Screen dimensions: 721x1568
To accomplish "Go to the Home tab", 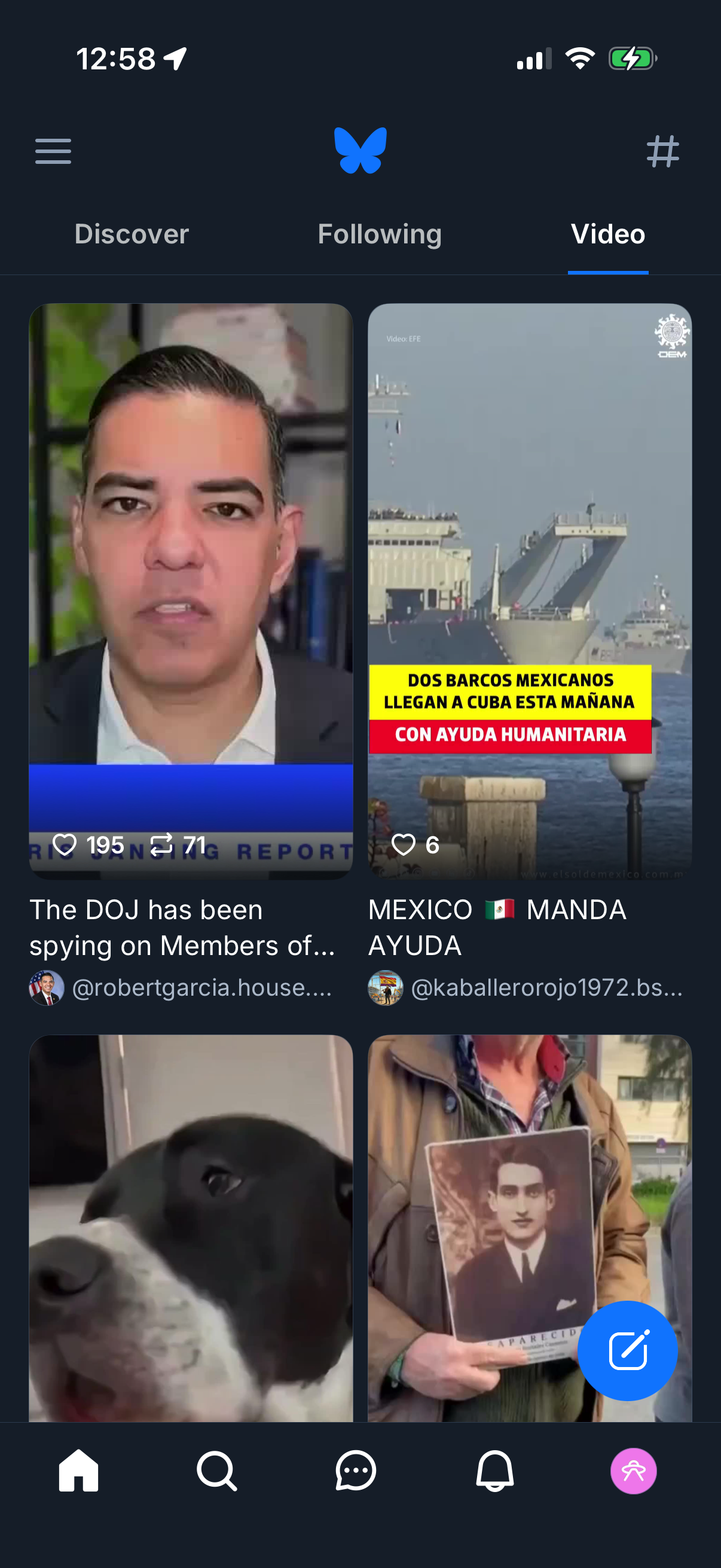I will pos(78,1471).
